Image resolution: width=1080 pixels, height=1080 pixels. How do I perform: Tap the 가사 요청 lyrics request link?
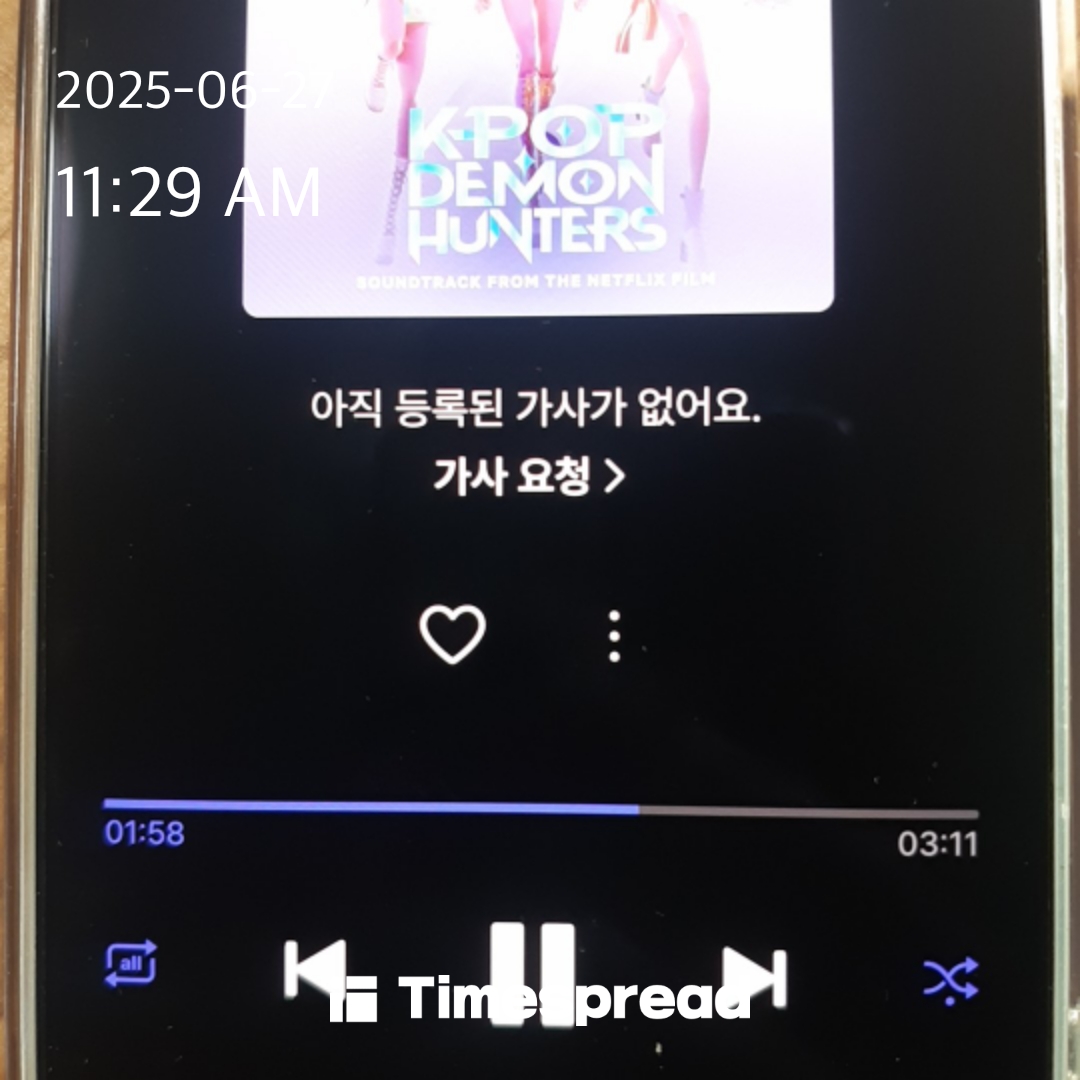[x=528, y=477]
